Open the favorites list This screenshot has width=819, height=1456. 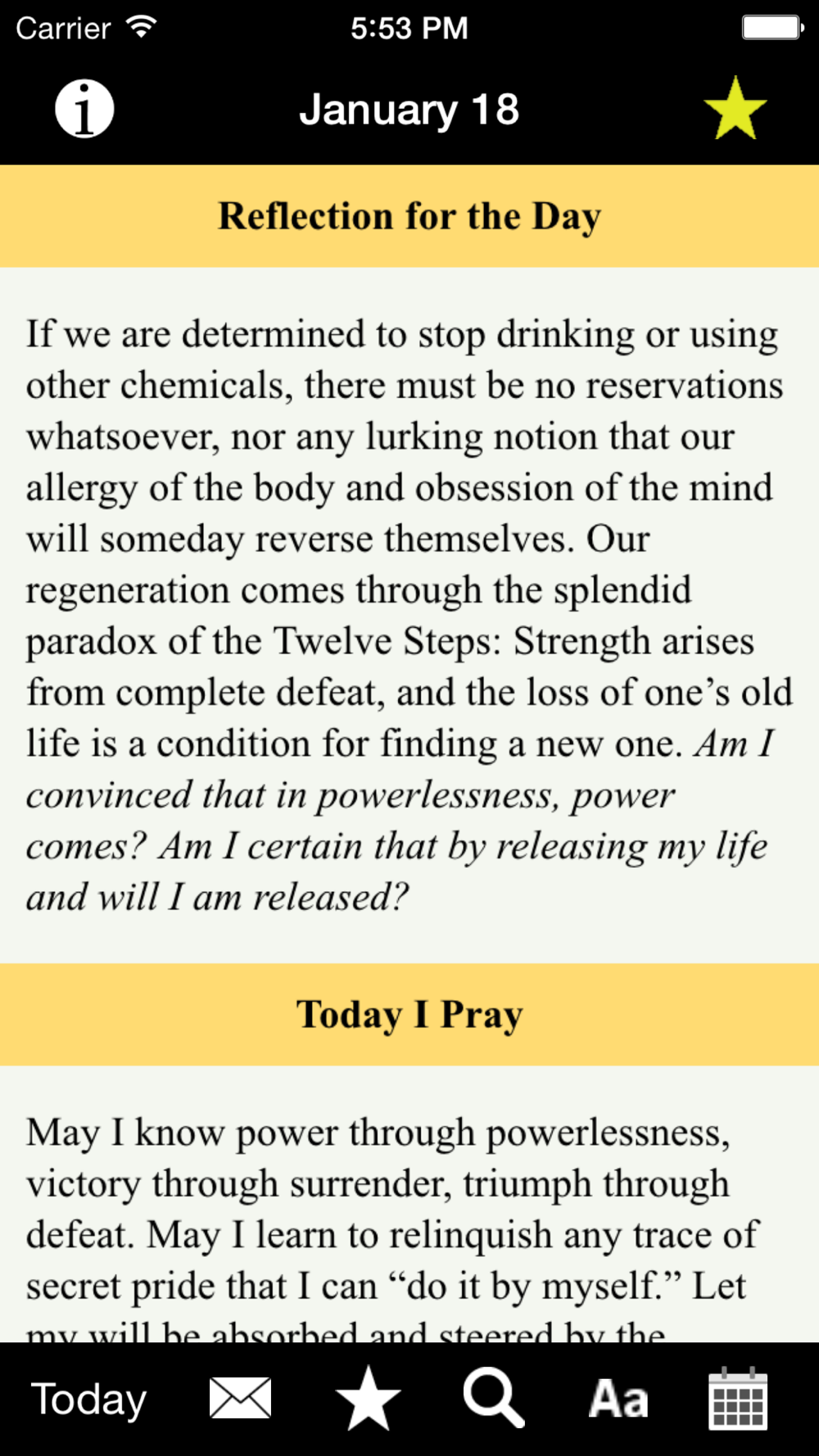point(368,1398)
